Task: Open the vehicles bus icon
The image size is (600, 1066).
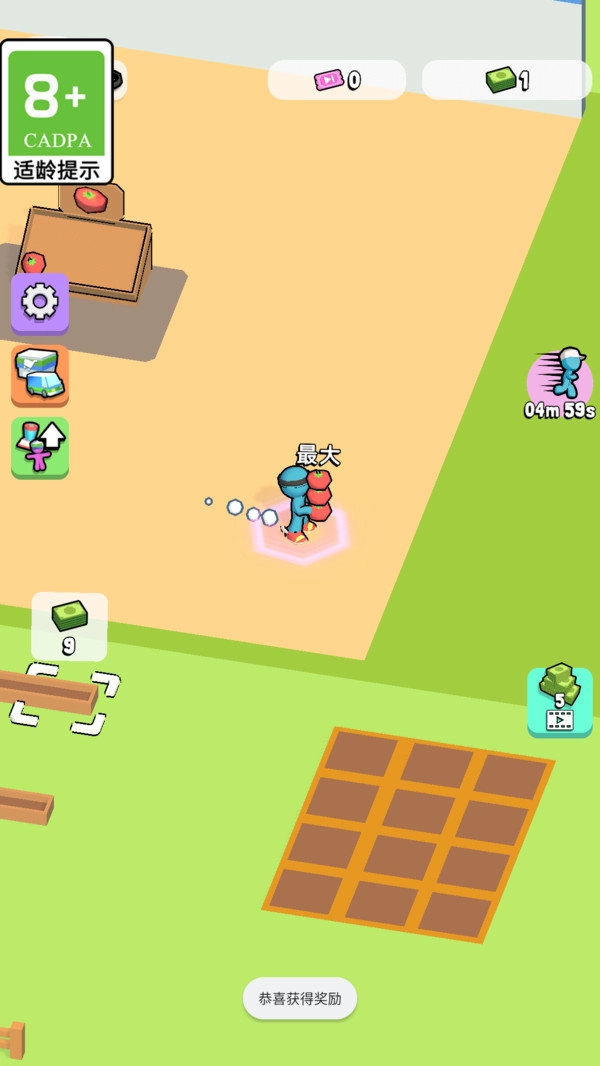Action: click(x=40, y=374)
